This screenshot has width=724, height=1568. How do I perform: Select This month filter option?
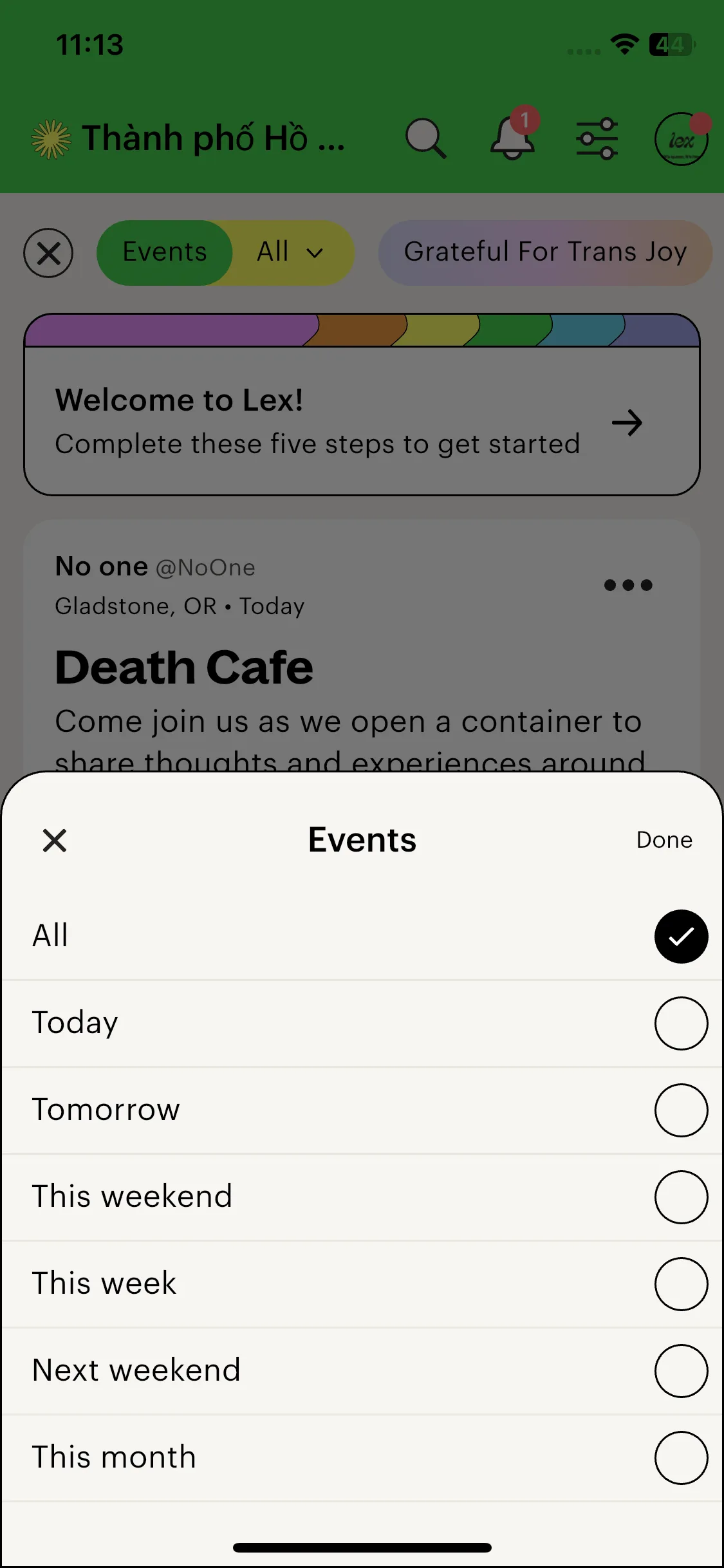680,1457
